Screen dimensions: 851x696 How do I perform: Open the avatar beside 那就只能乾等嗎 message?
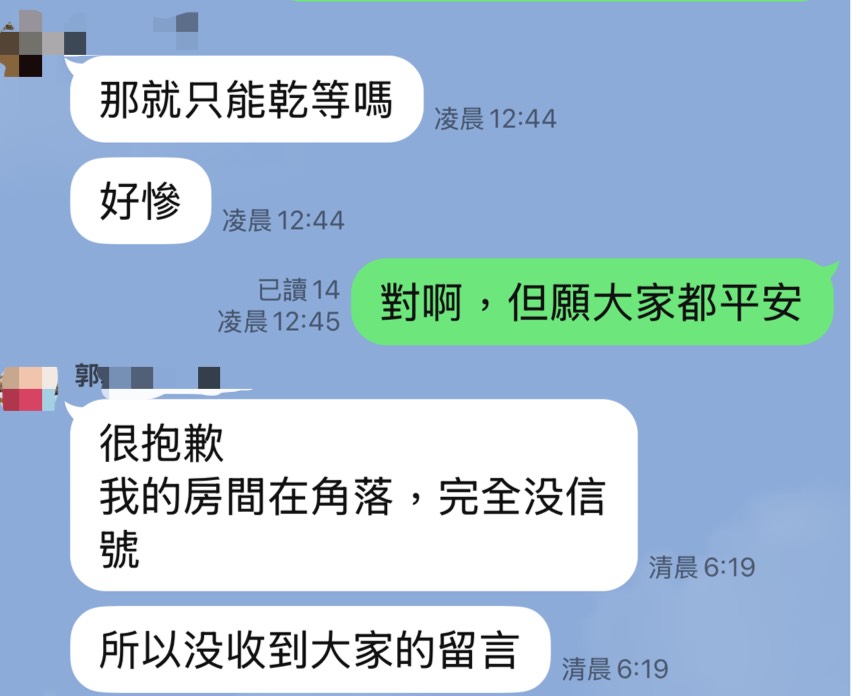(x=22, y=45)
